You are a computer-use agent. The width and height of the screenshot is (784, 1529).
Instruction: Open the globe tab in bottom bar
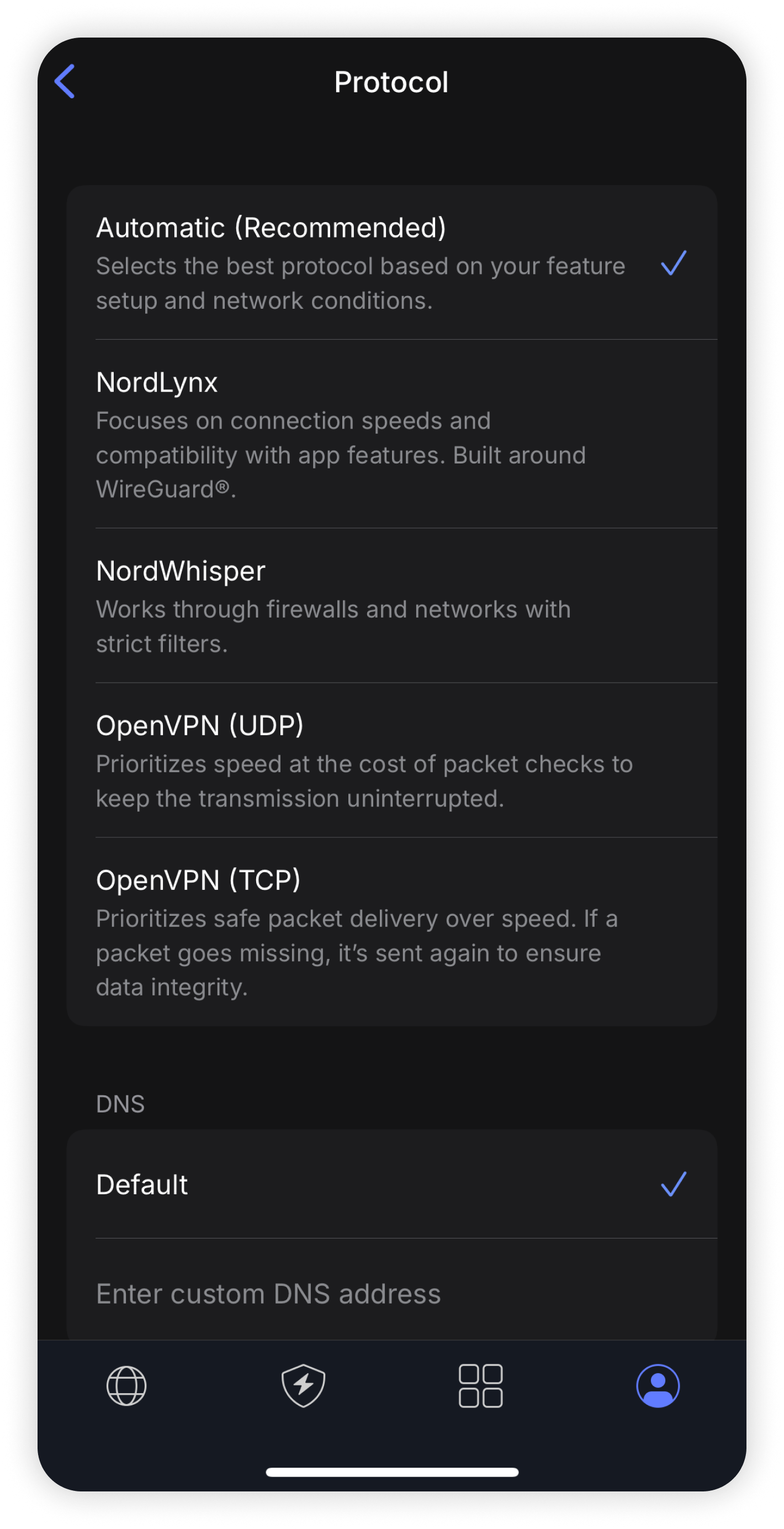[x=126, y=1385]
